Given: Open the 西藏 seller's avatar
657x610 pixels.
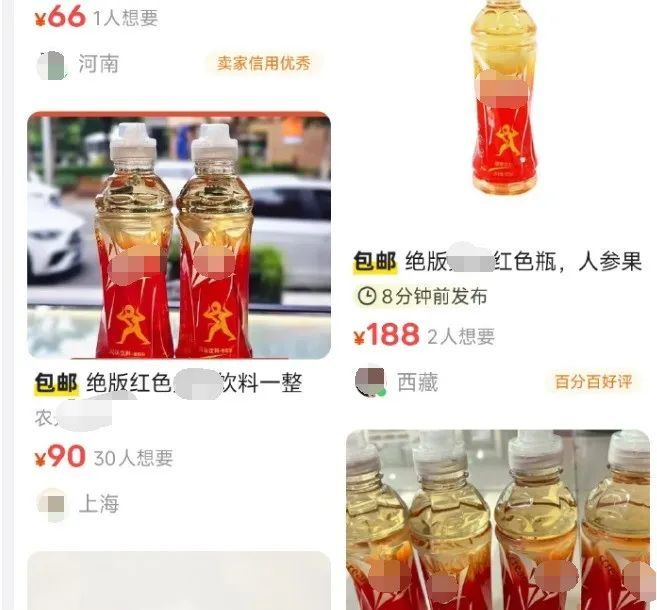Looking at the screenshot, I should [371, 381].
